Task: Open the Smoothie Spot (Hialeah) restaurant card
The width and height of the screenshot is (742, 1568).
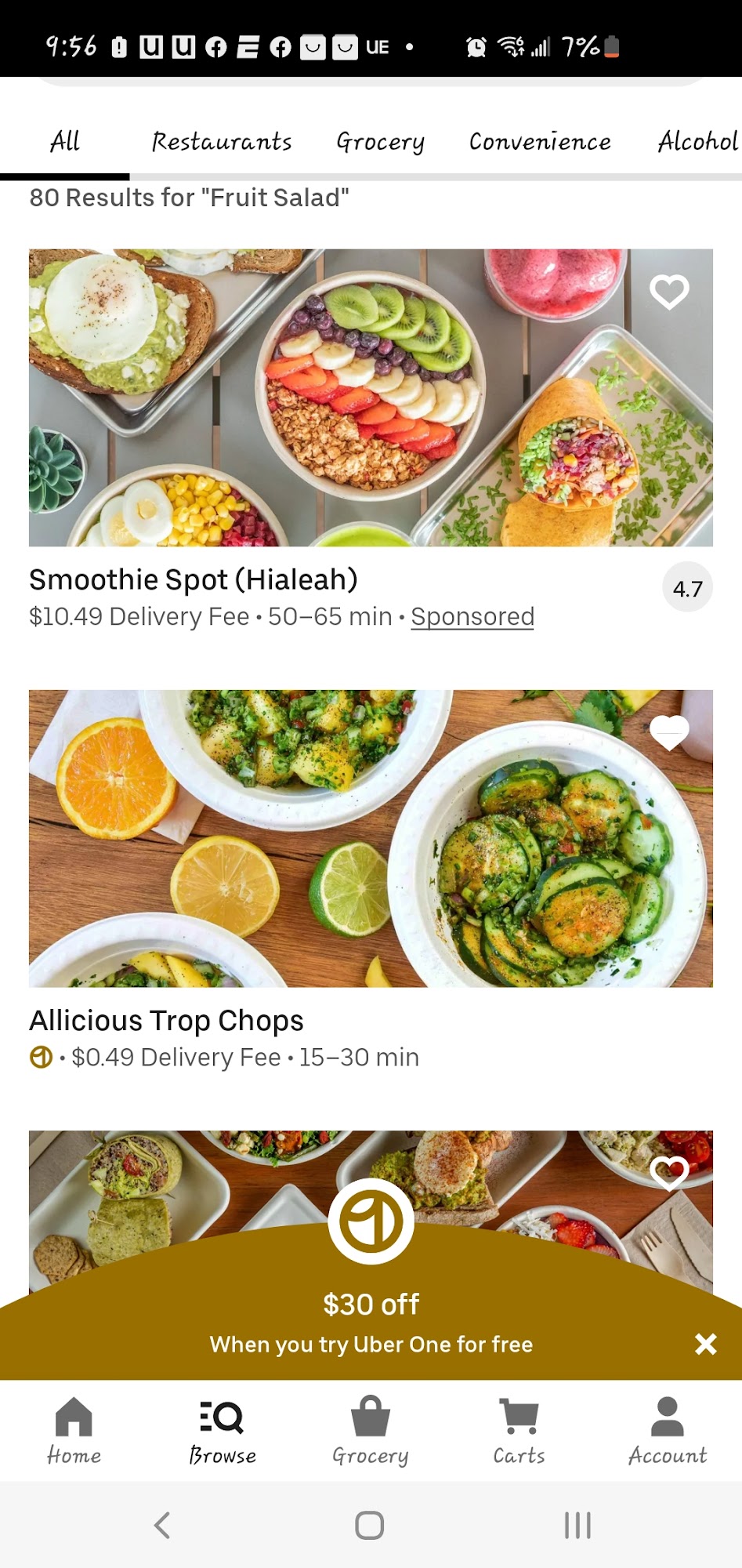Action: (371, 397)
